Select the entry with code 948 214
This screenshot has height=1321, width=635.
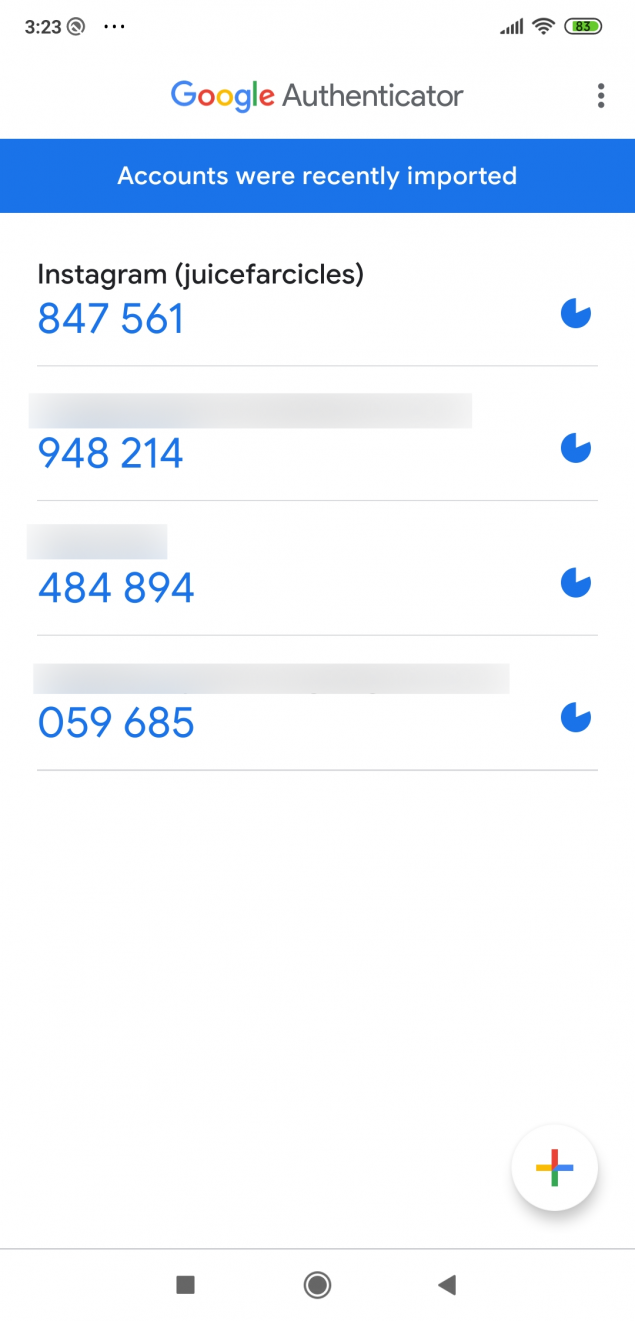tap(317, 433)
